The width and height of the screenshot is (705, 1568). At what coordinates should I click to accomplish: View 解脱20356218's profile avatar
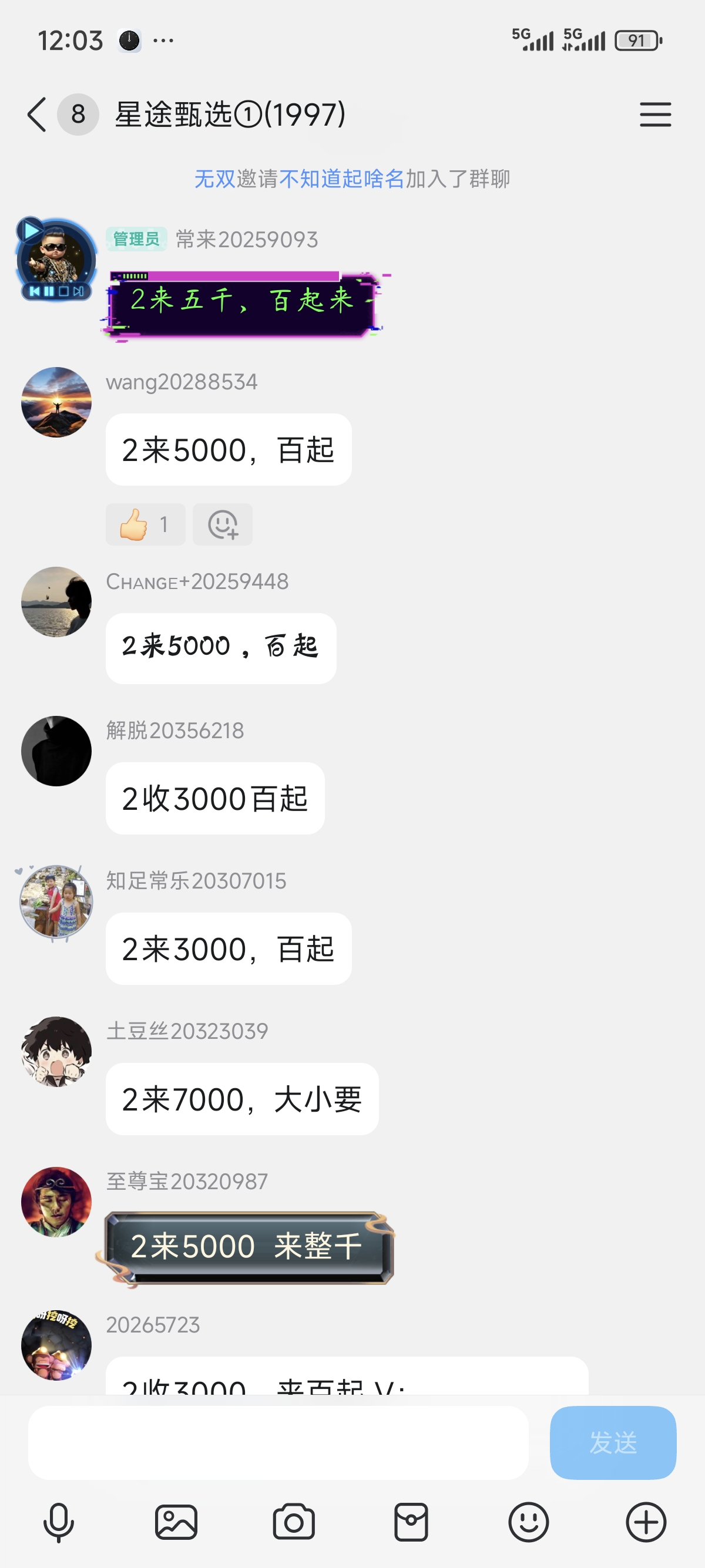coord(56,751)
